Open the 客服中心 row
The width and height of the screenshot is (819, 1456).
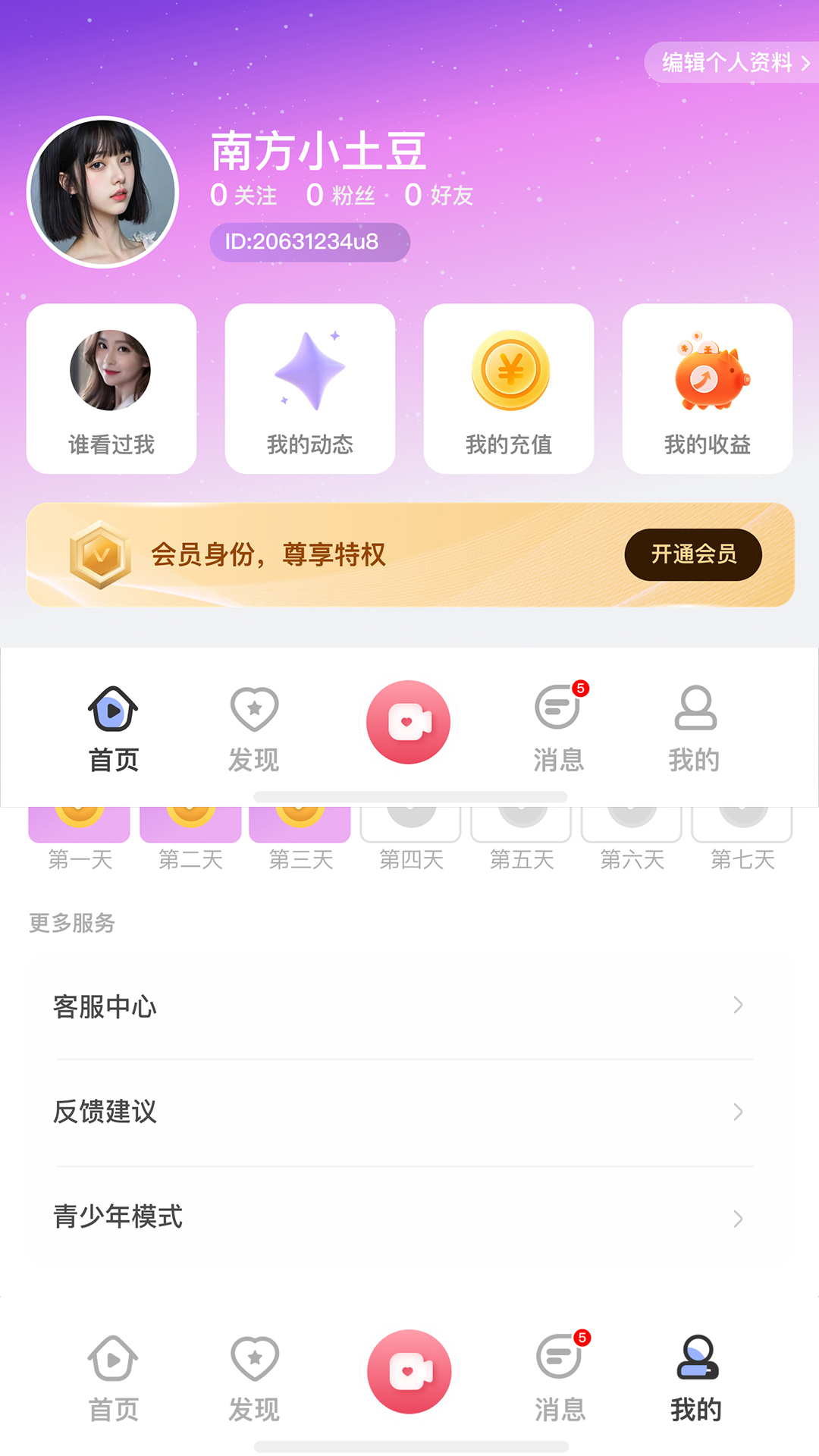click(x=409, y=1006)
